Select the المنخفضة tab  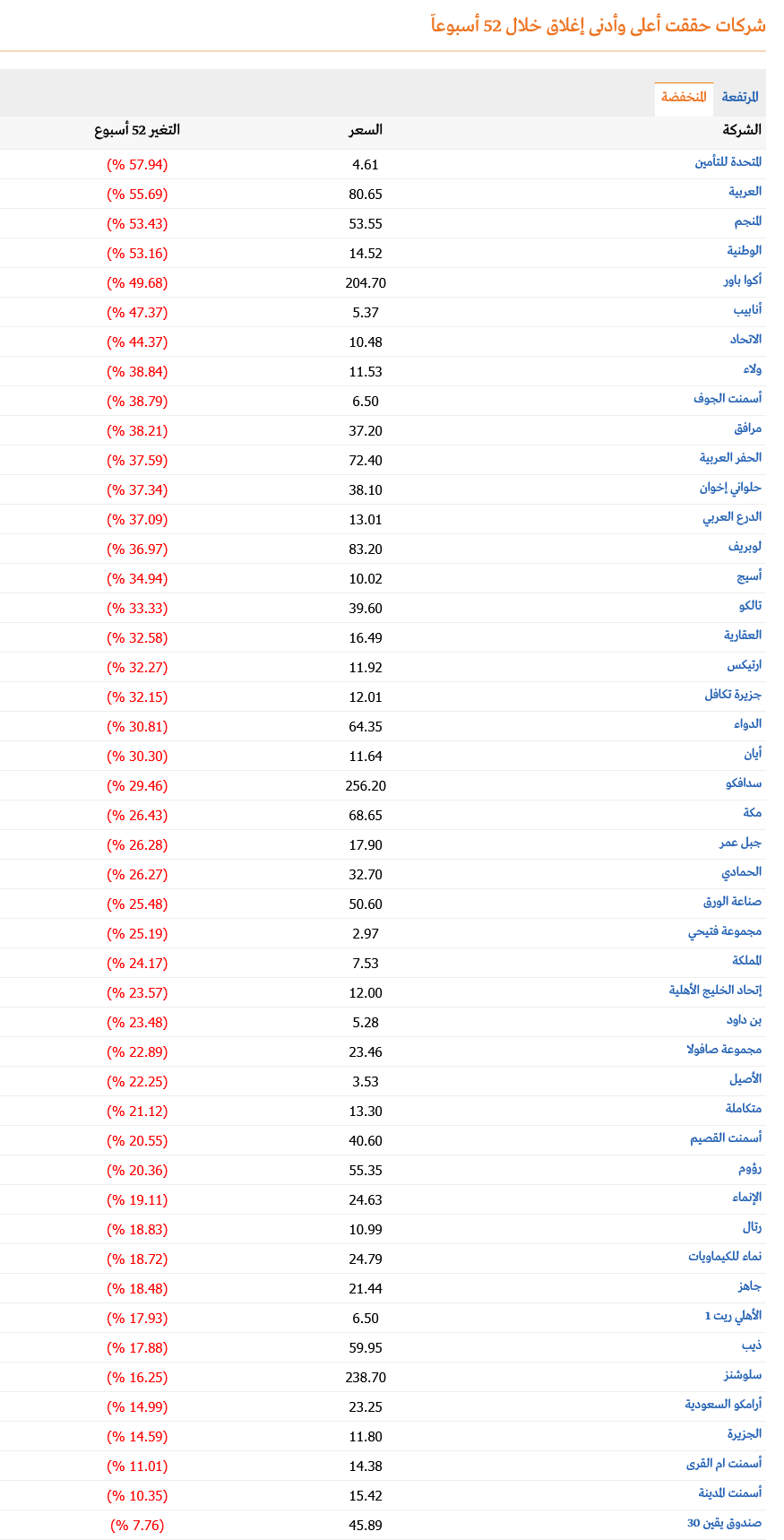point(684,97)
